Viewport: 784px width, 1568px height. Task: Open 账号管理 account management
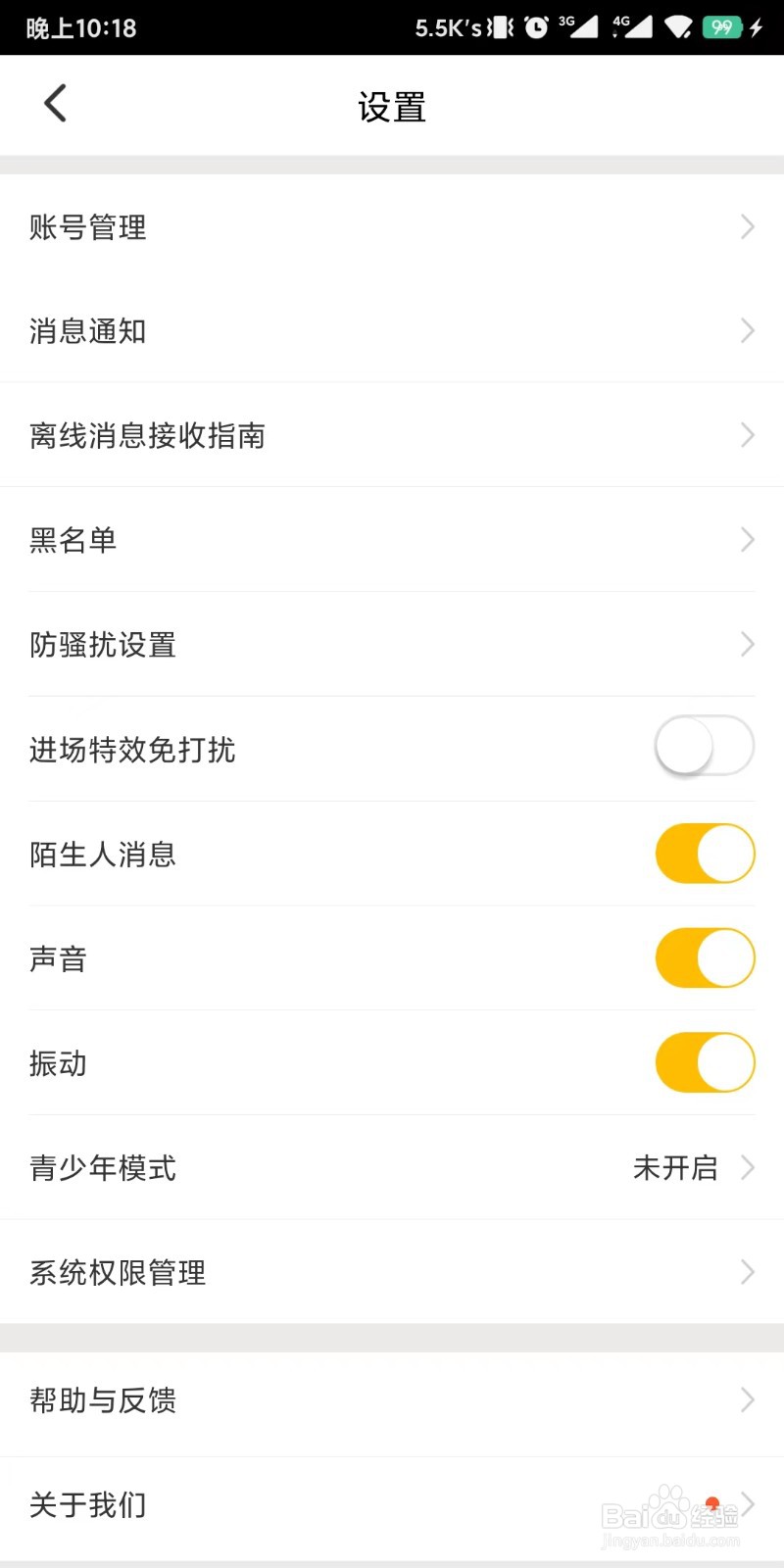tap(392, 226)
